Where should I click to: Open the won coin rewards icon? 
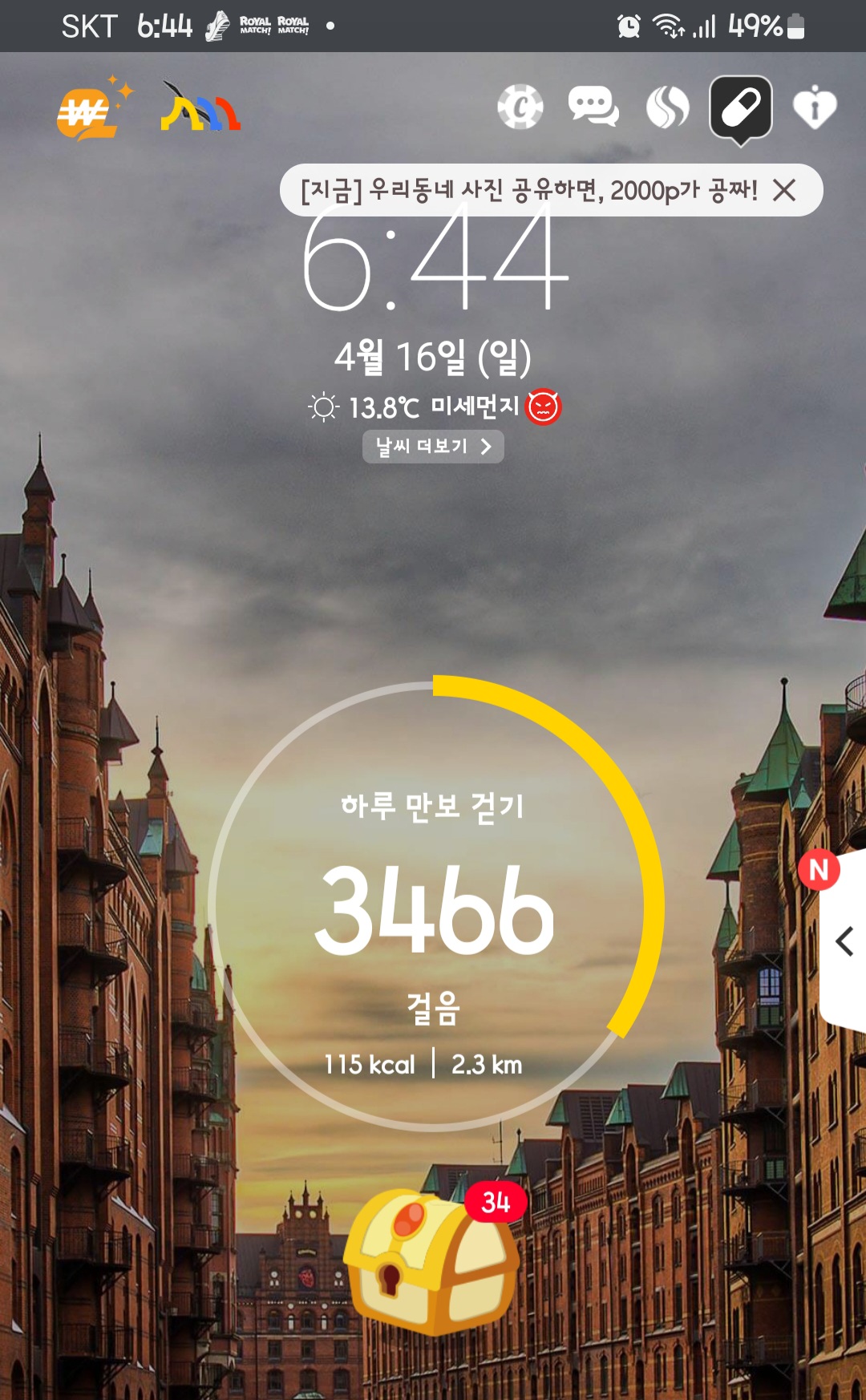pyautogui.click(x=89, y=110)
